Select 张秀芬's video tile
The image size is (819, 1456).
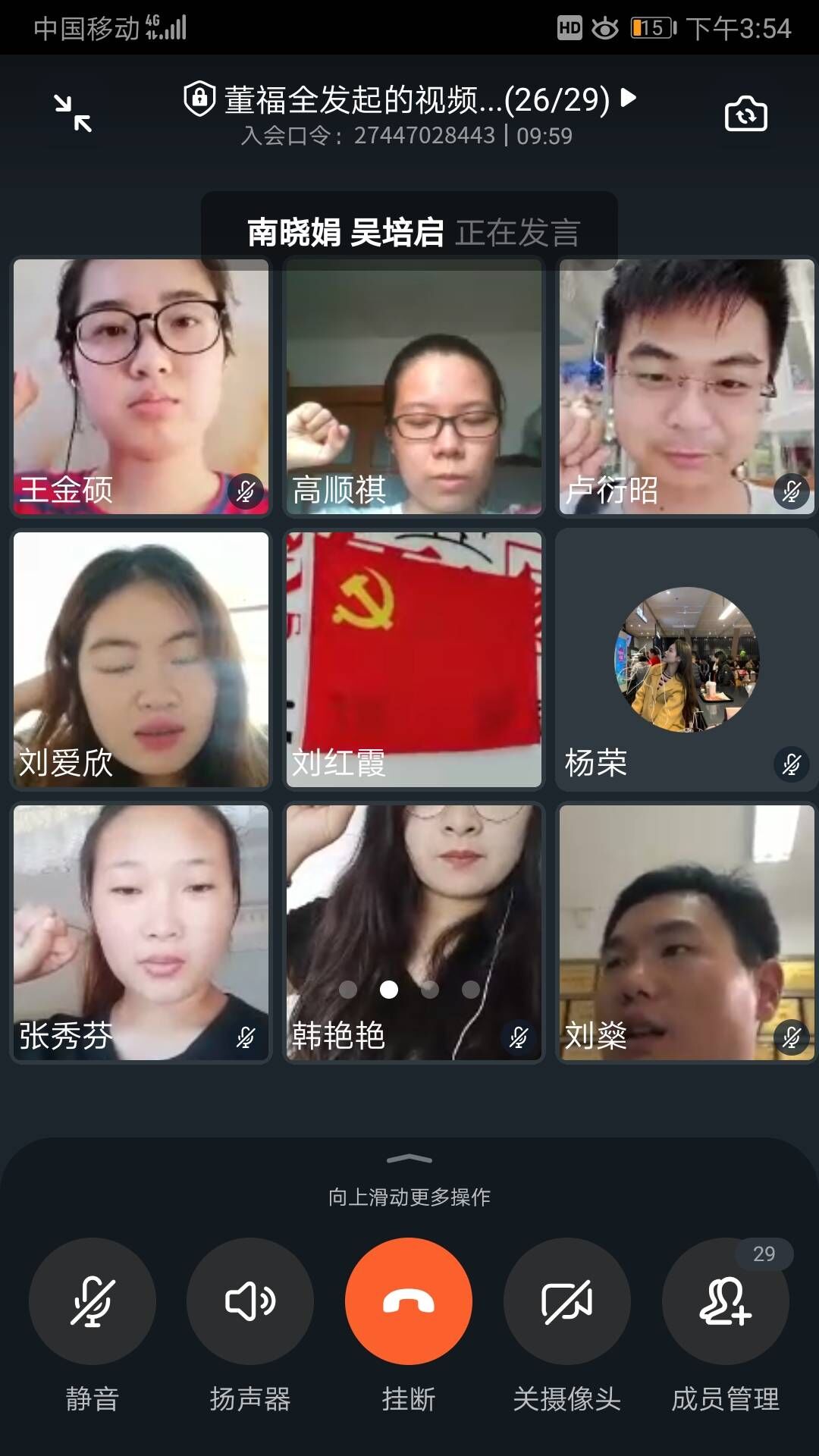coord(141,933)
